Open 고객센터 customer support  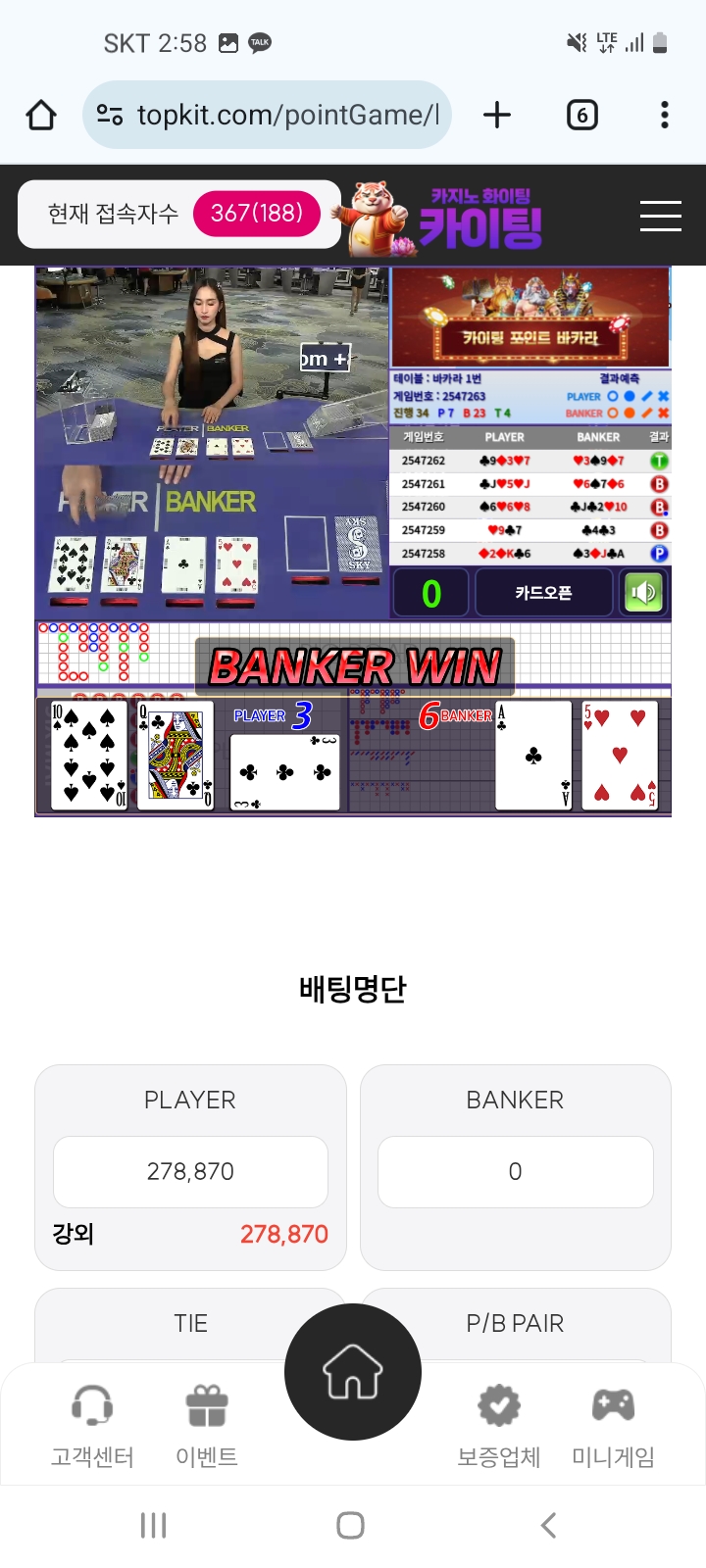click(x=92, y=1426)
